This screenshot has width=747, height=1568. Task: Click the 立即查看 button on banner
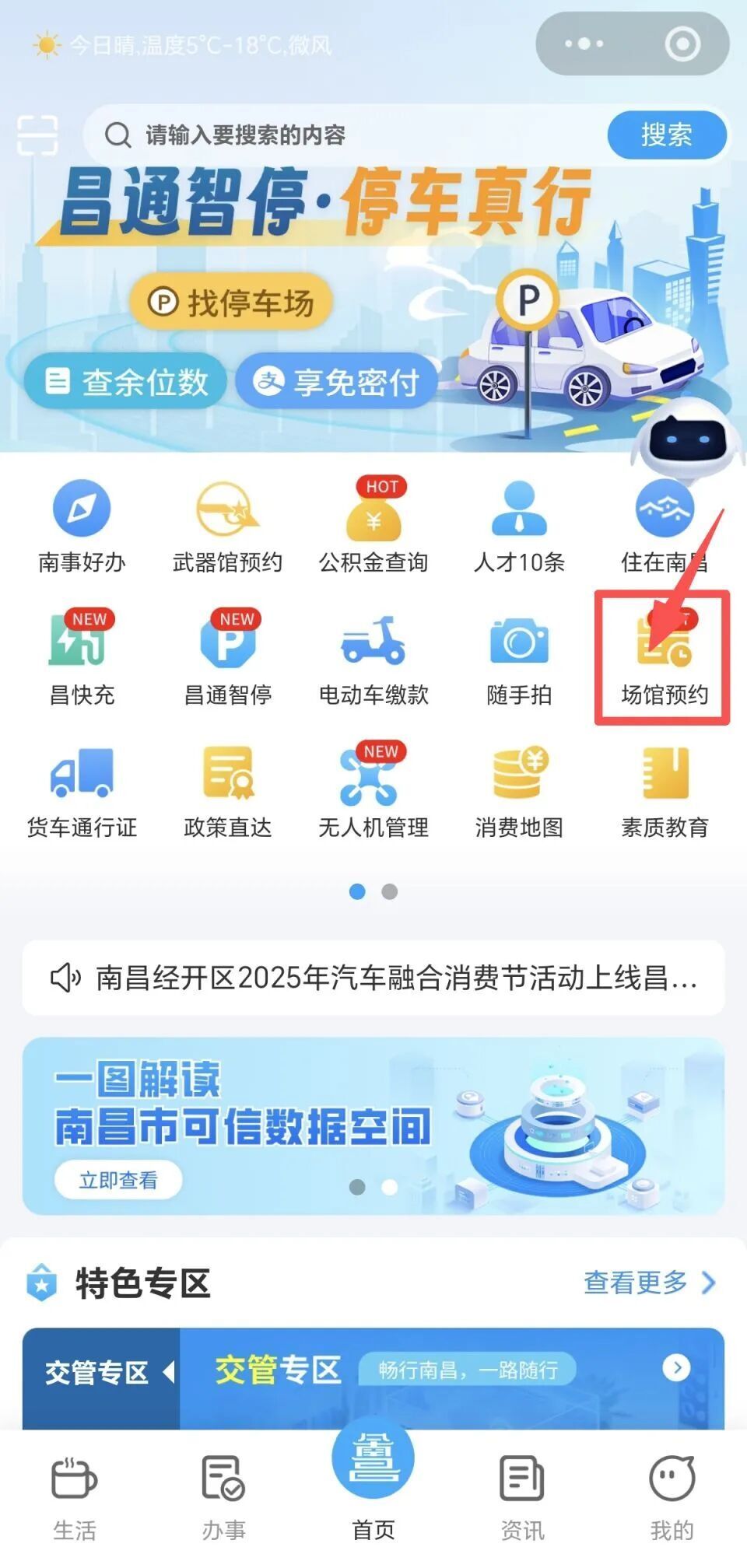coord(118,1179)
